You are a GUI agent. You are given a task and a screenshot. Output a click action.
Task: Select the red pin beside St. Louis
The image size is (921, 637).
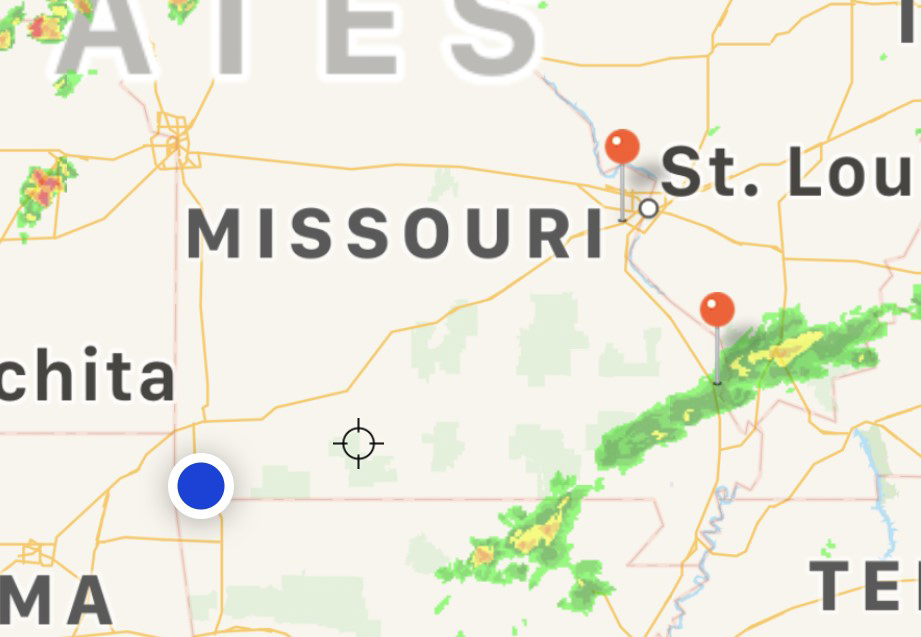pyautogui.click(x=622, y=148)
